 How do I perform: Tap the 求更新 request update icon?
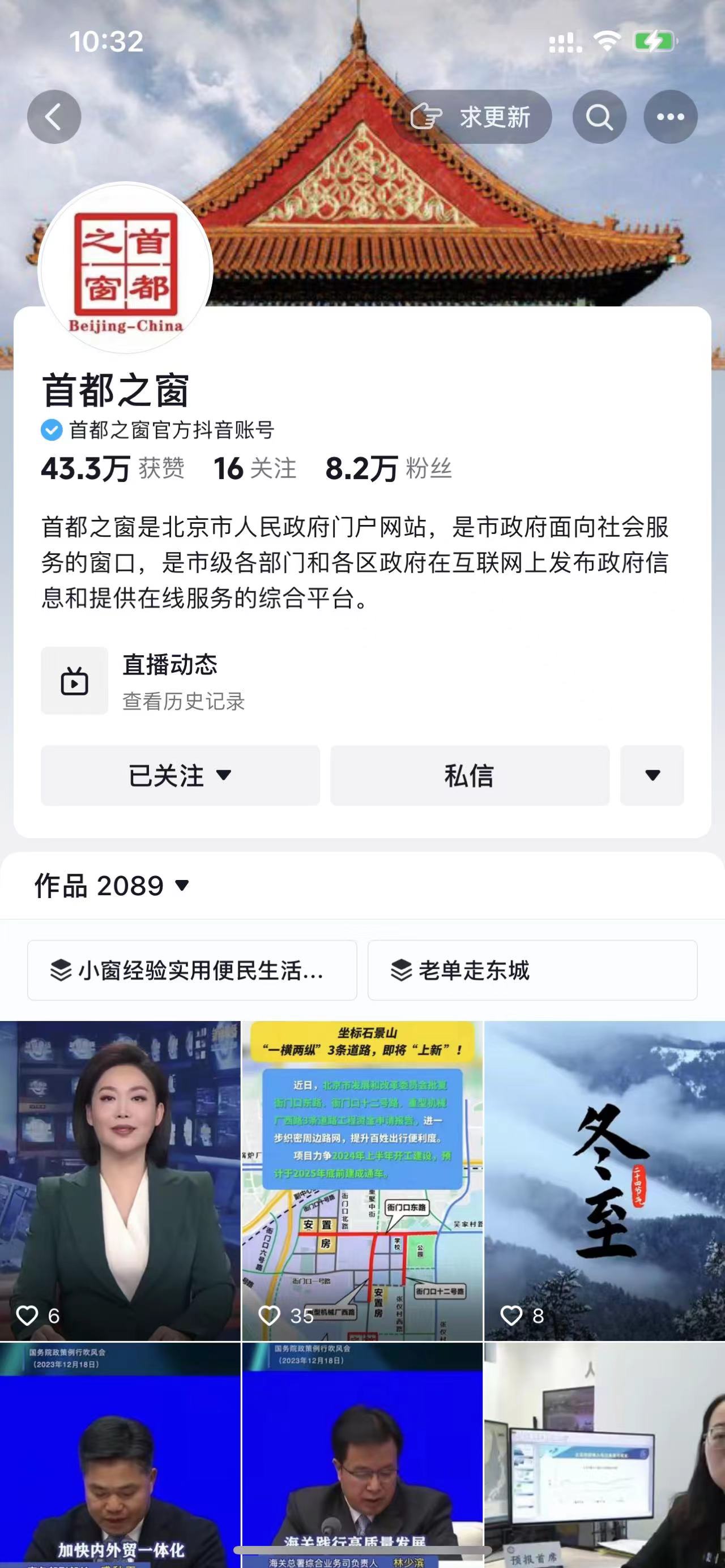click(x=428, y=116)
